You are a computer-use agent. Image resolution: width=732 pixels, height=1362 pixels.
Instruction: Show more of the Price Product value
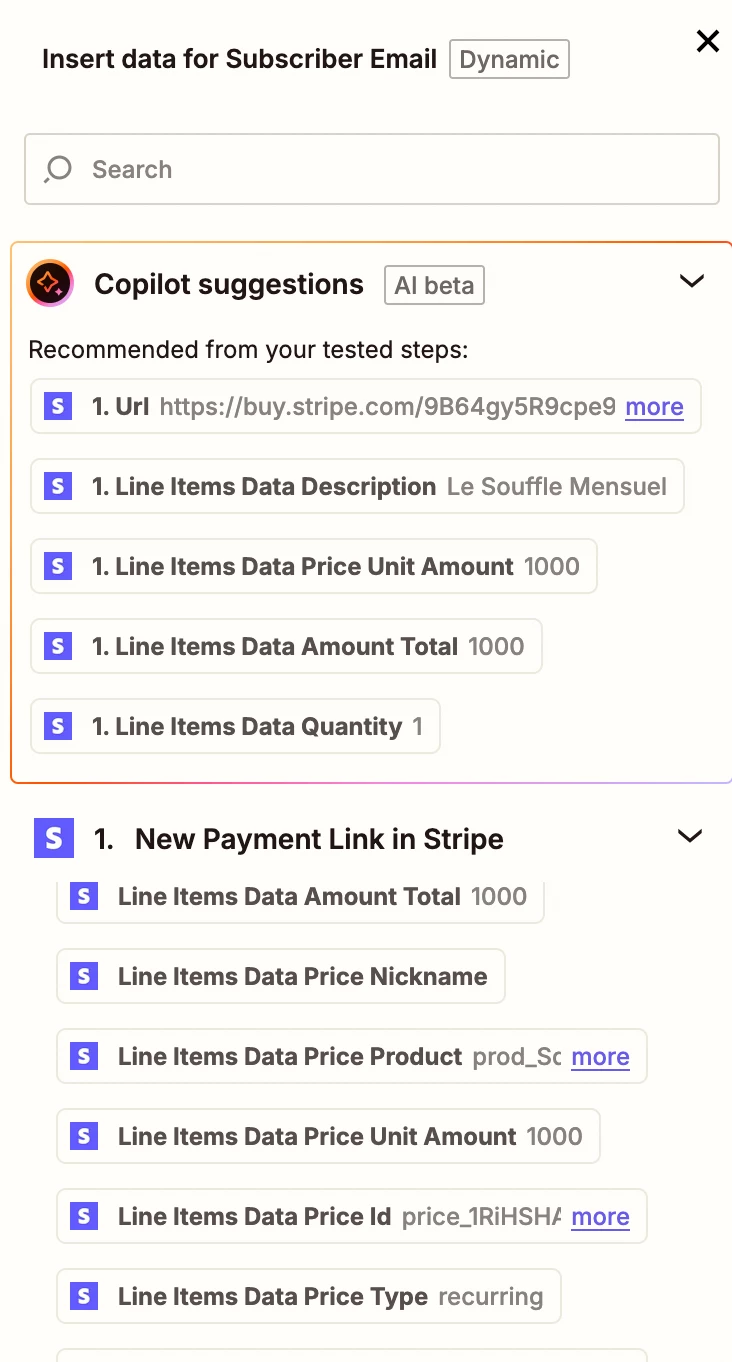[x=600, y=1057]
